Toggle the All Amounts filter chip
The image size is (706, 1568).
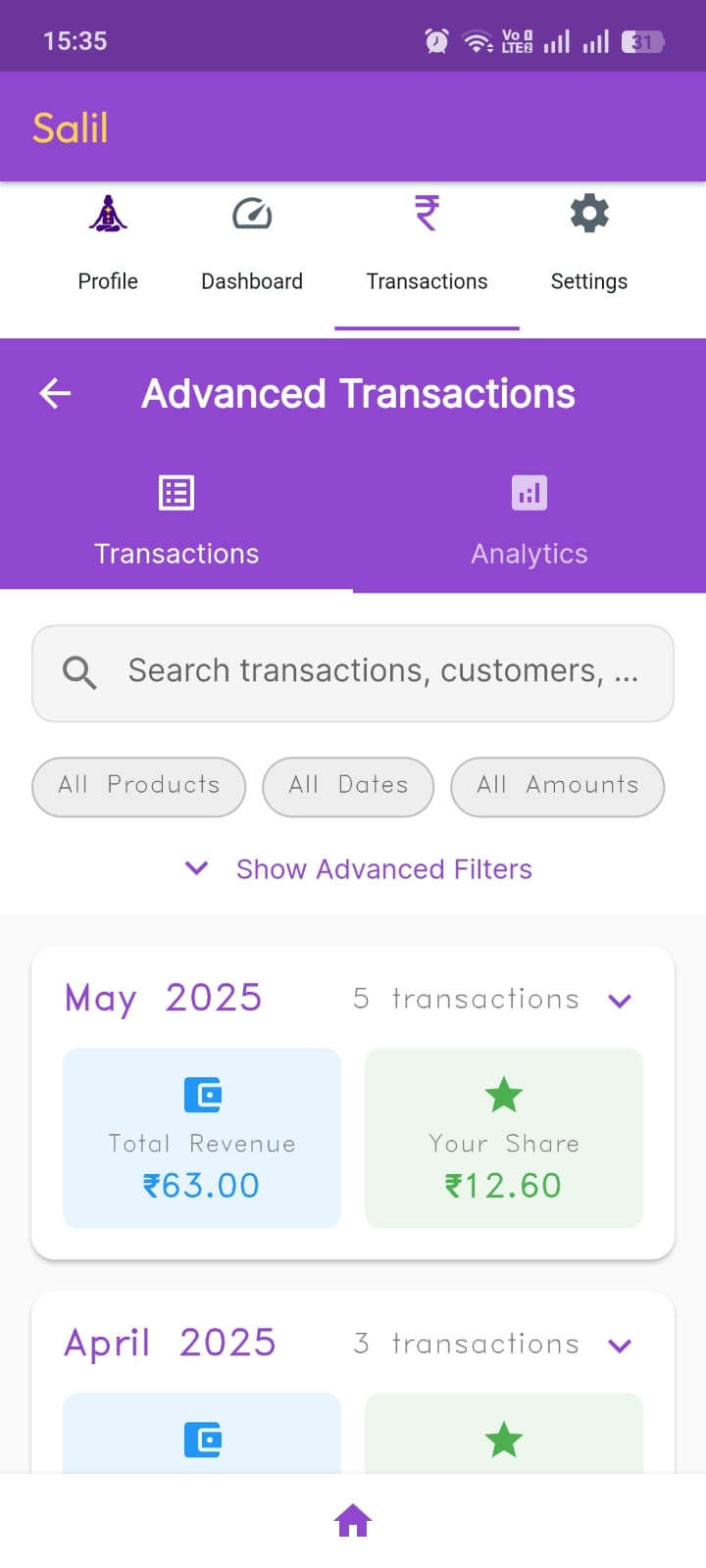(x=556, y=786)
